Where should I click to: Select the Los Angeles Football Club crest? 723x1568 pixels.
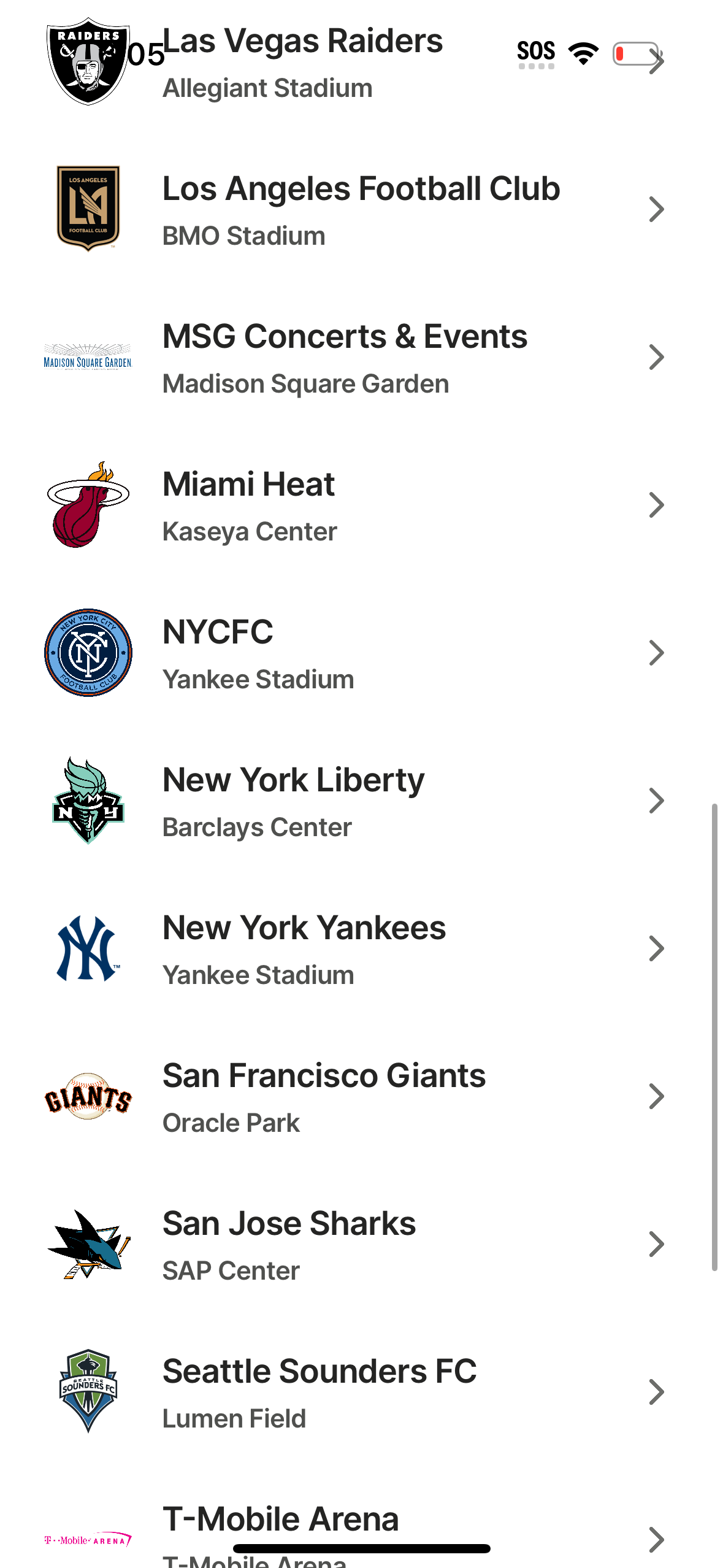coord(88,209)
